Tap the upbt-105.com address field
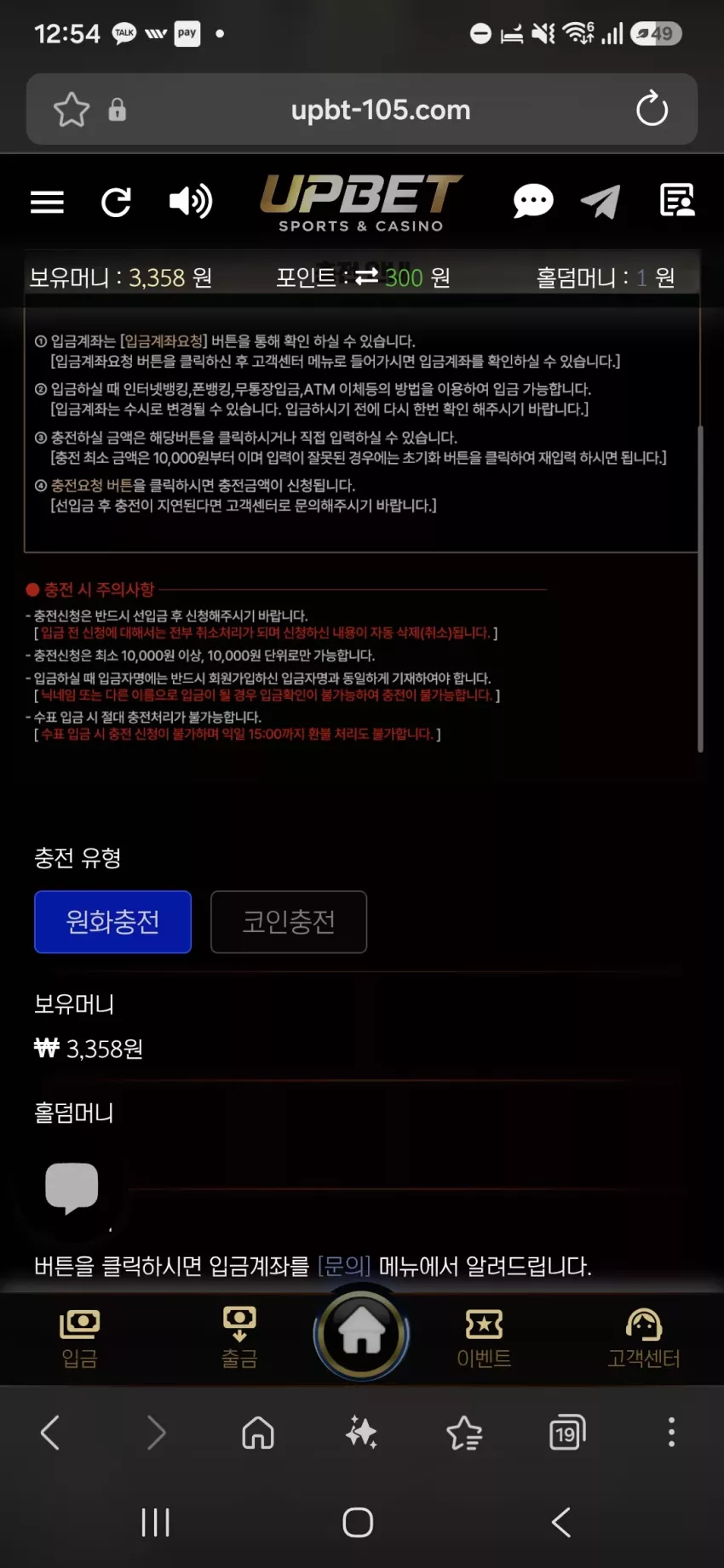Viewport: 724px width, 1568px height. pos(381,110)
